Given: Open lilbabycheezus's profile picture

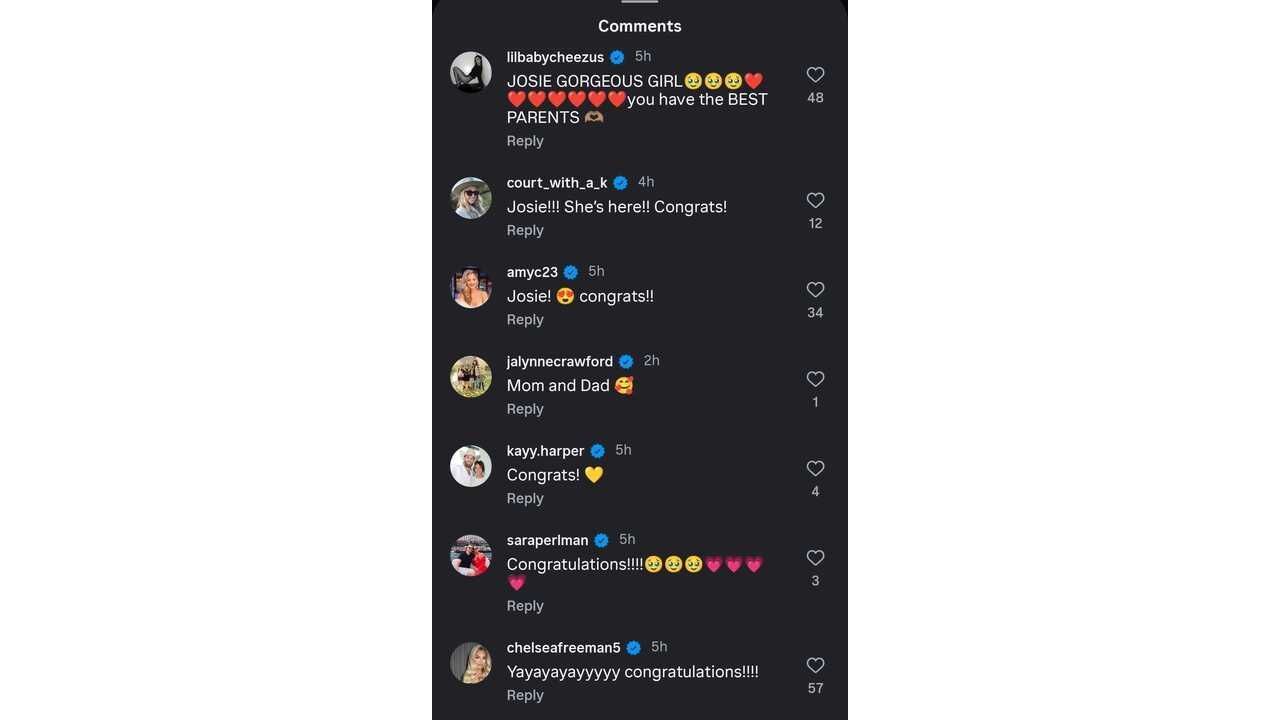Looking at the screenshot, I should (471, 72).
